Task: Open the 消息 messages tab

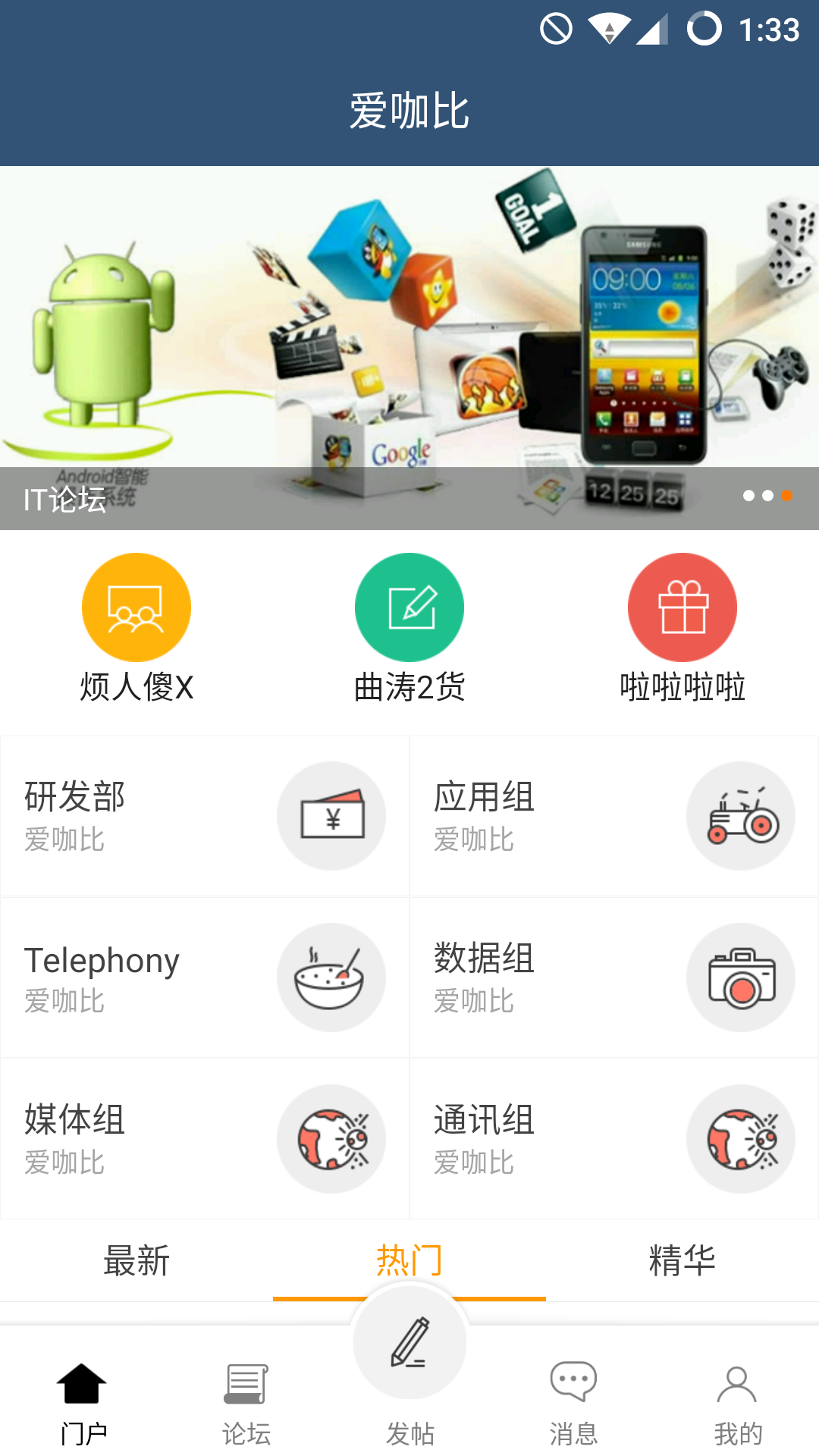Action: point(573,1403)
